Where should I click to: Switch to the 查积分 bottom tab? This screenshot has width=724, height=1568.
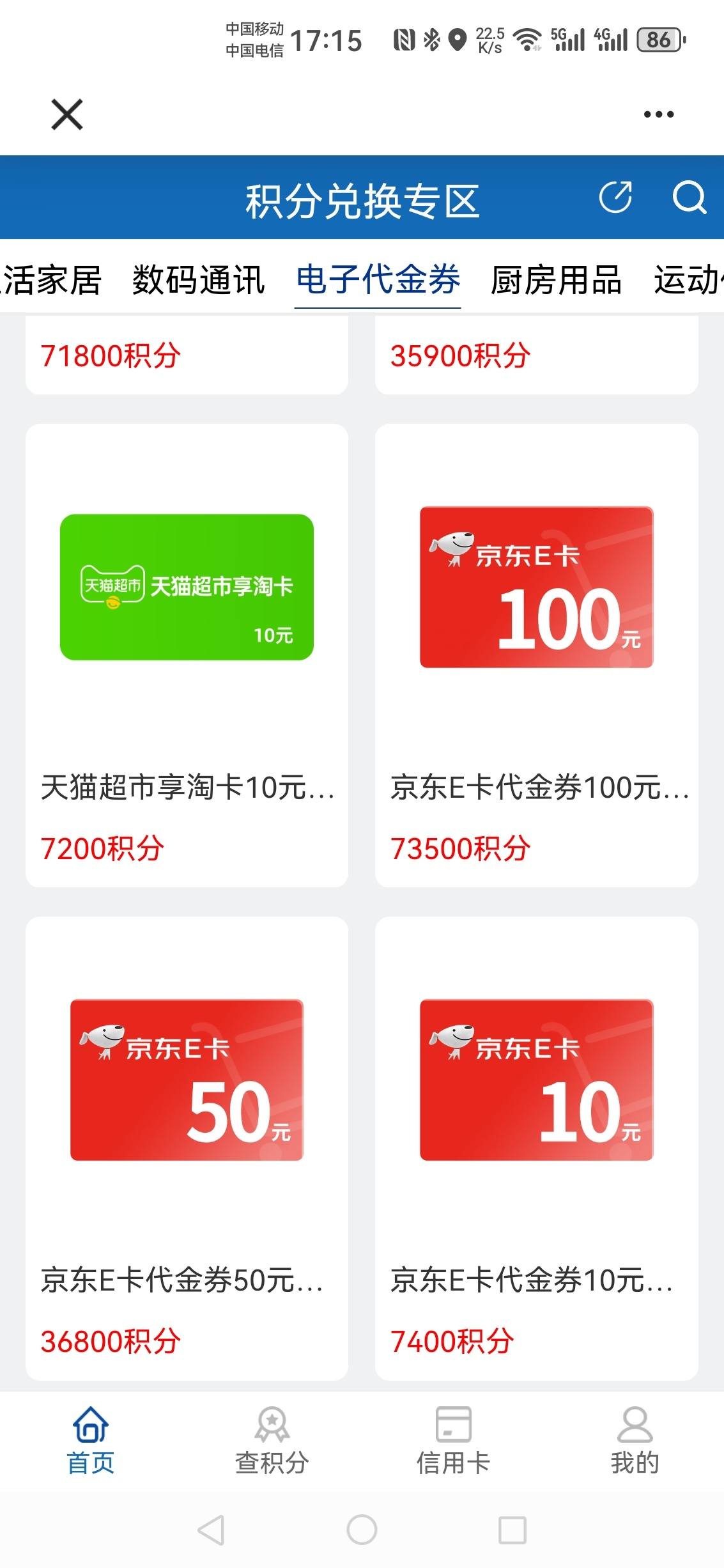[x=272, y=1441]
